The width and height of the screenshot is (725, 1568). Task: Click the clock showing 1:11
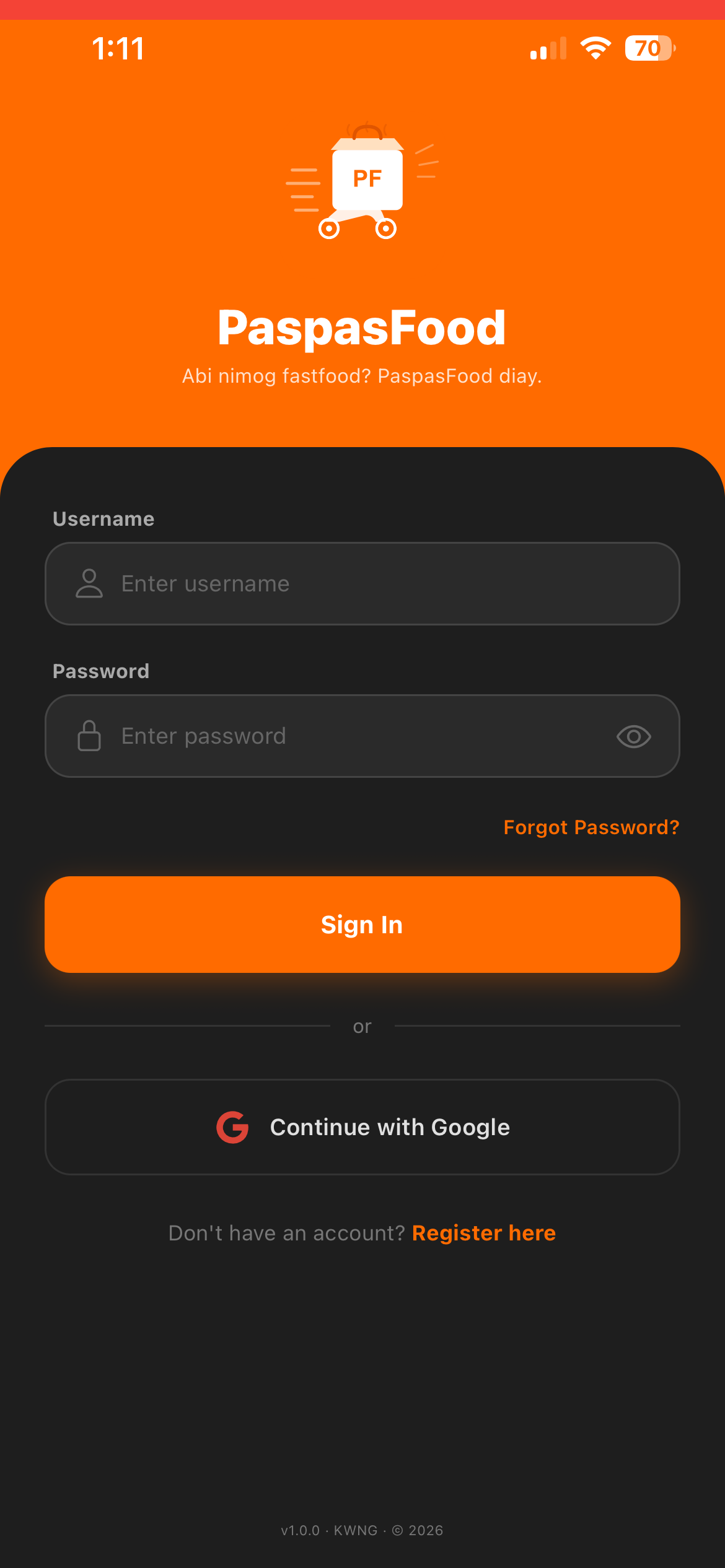(x=118, y=47)
